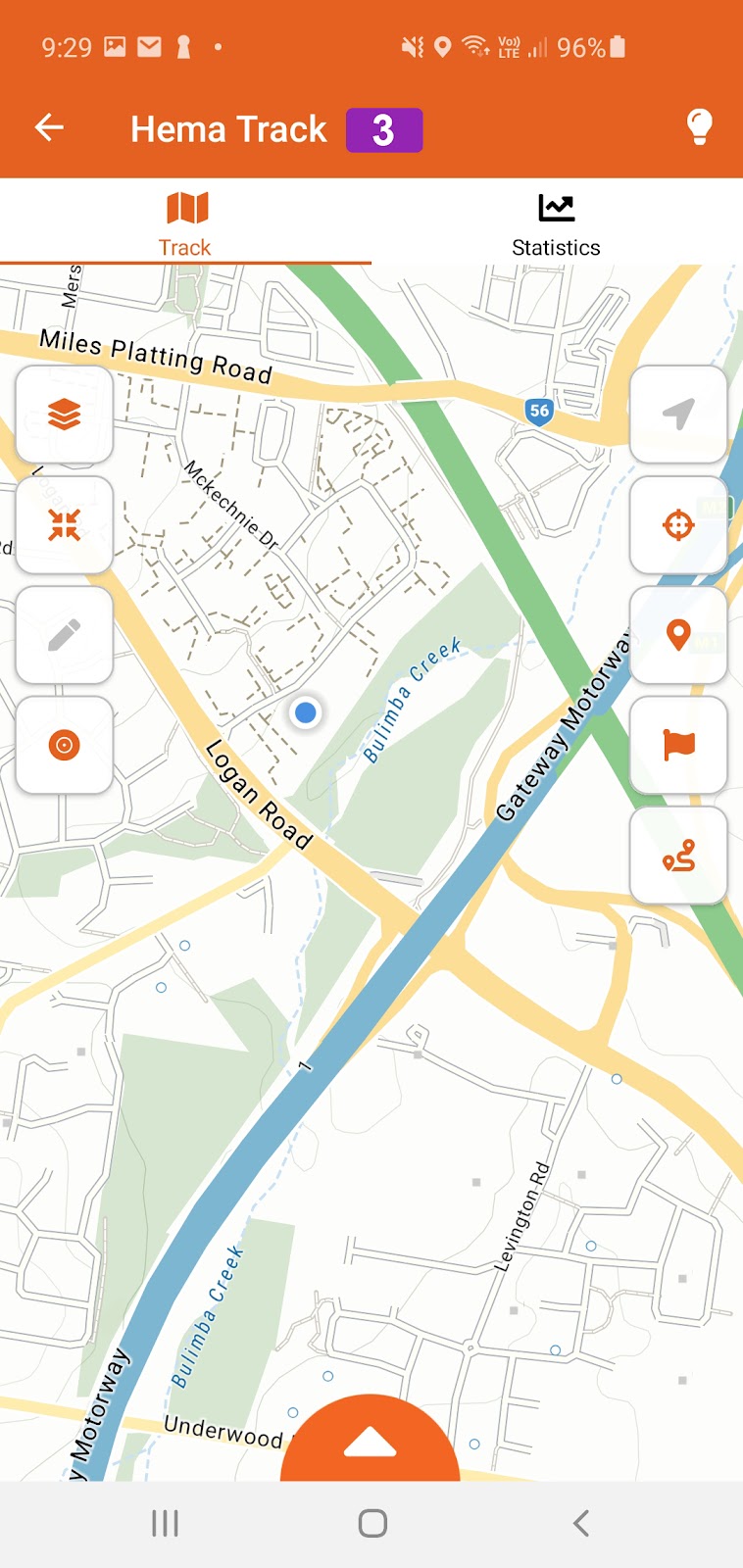Image resolution: width=743 pixels, height=1568 pixels.
Task: Tap the orange record circle button
Action: point(65,745)
